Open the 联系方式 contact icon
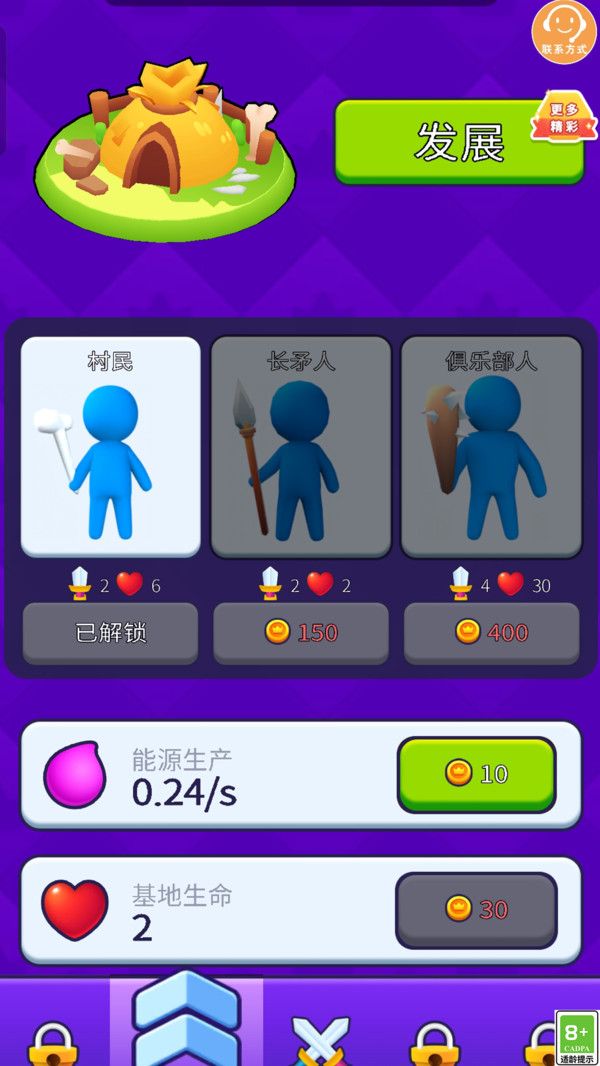The image size is (600, 1066). point(564,31)
